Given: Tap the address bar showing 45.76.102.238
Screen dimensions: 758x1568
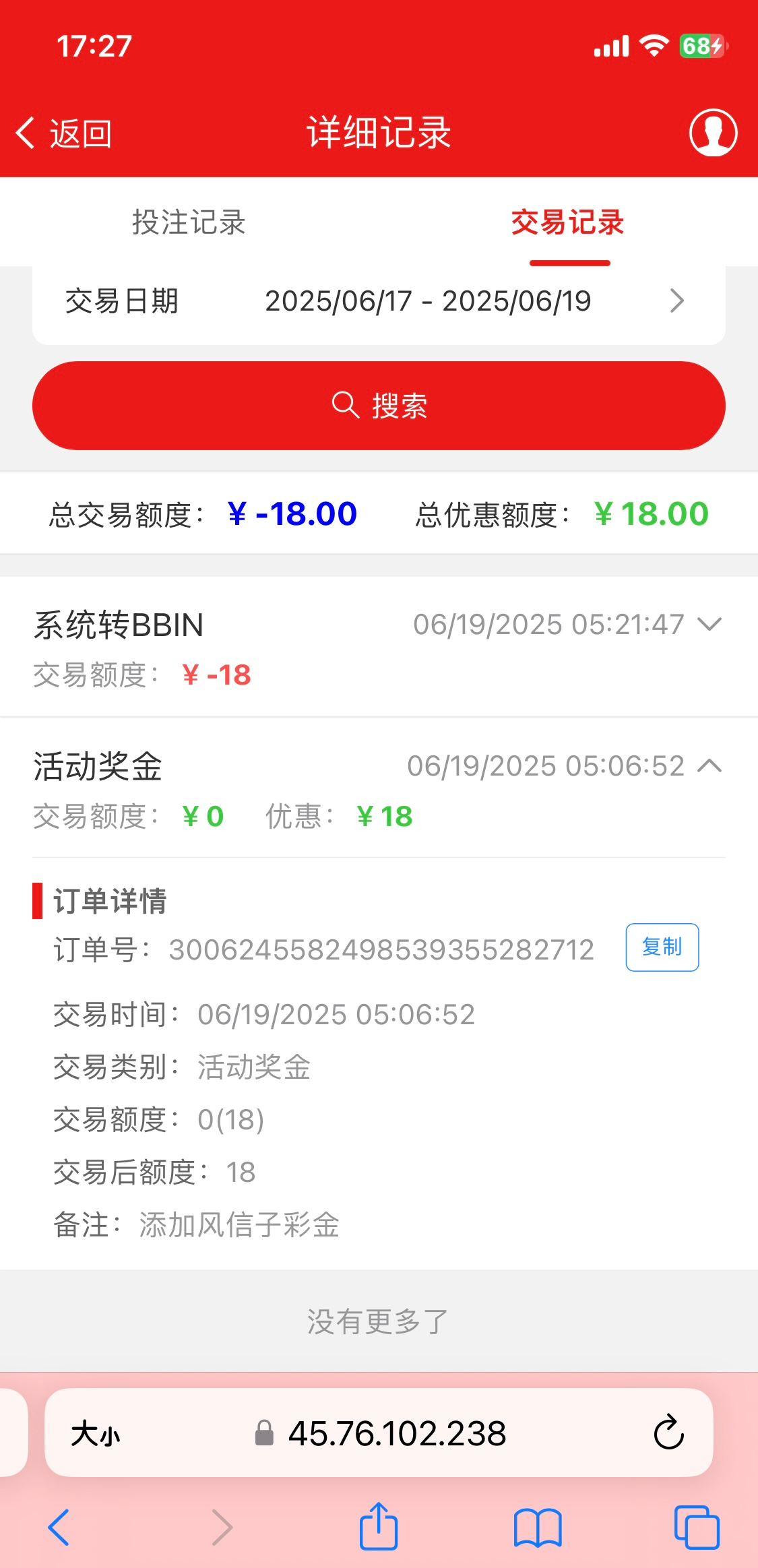Looking at the screenshot, I should click(396, 1433).
